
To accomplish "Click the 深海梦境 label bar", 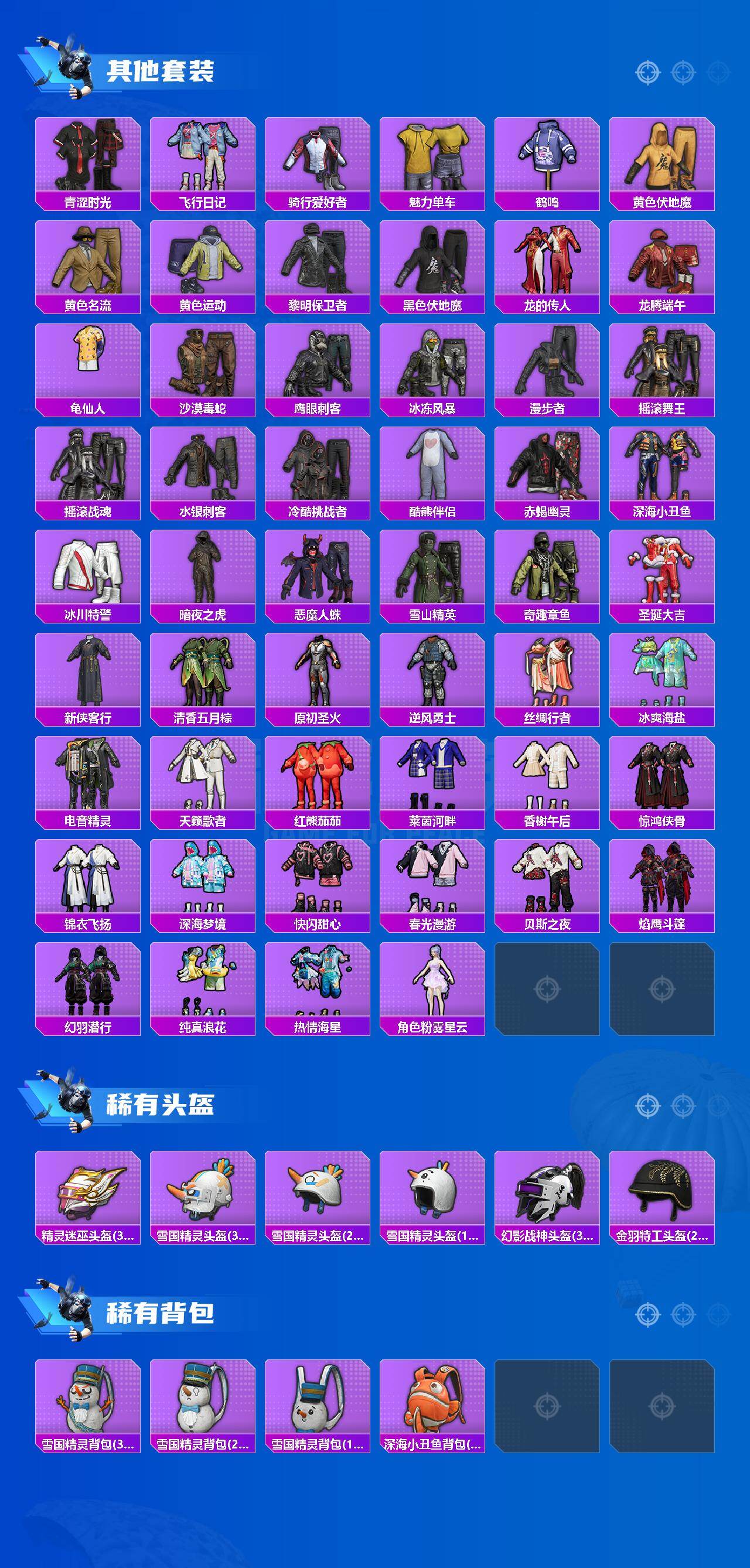I will 203,925.
